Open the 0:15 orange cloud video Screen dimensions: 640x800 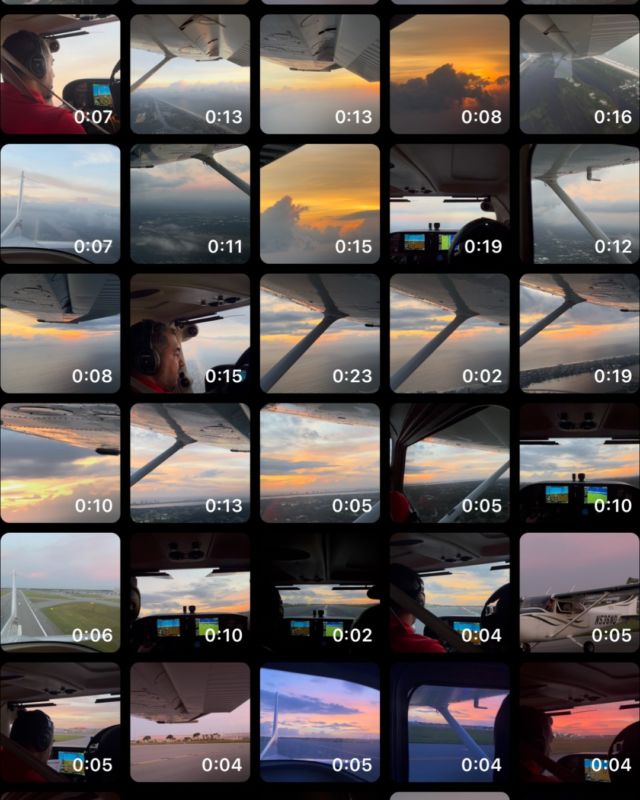pos(320,204)
